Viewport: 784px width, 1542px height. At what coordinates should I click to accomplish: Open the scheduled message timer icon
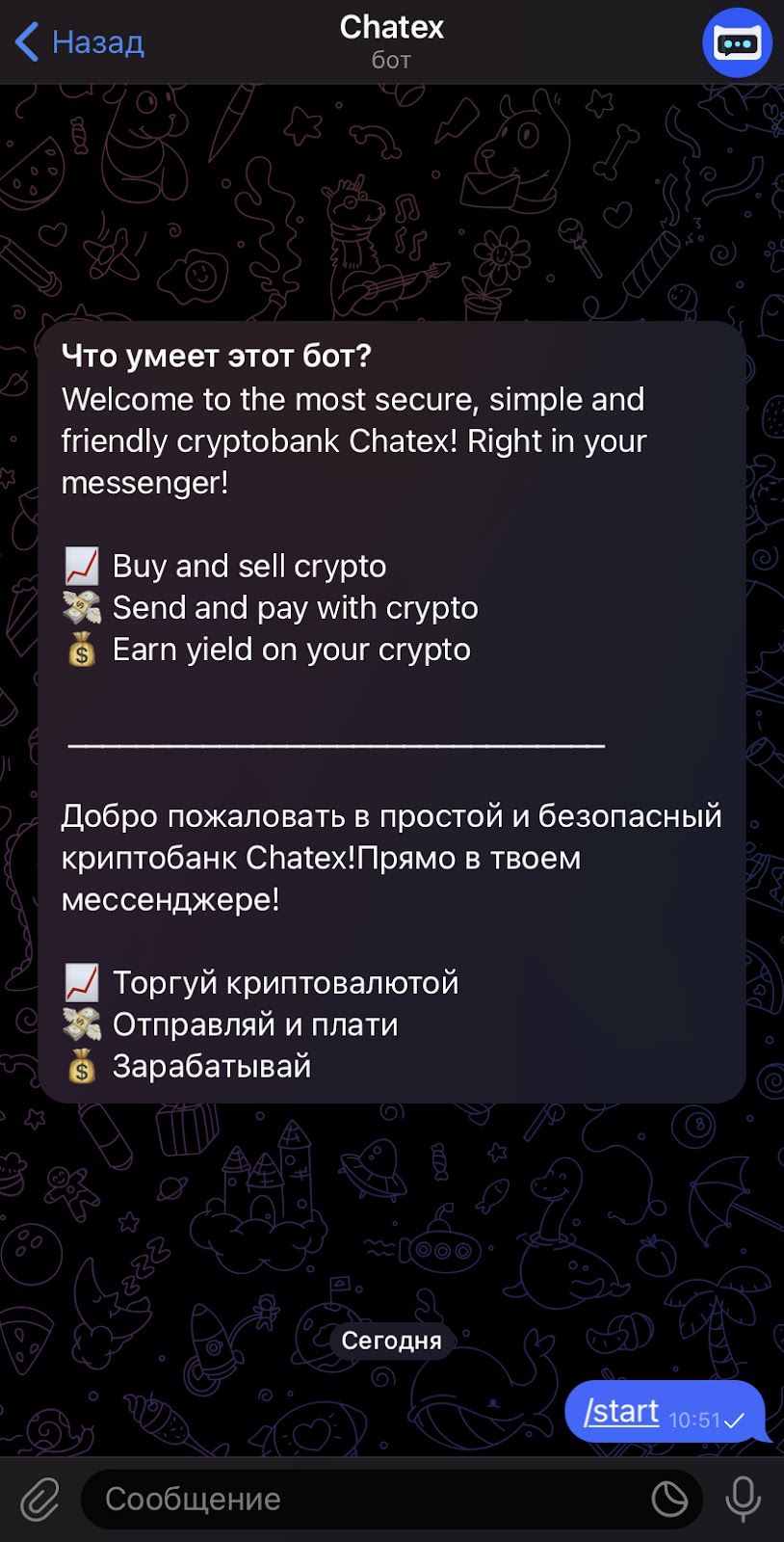(669, 1500)
